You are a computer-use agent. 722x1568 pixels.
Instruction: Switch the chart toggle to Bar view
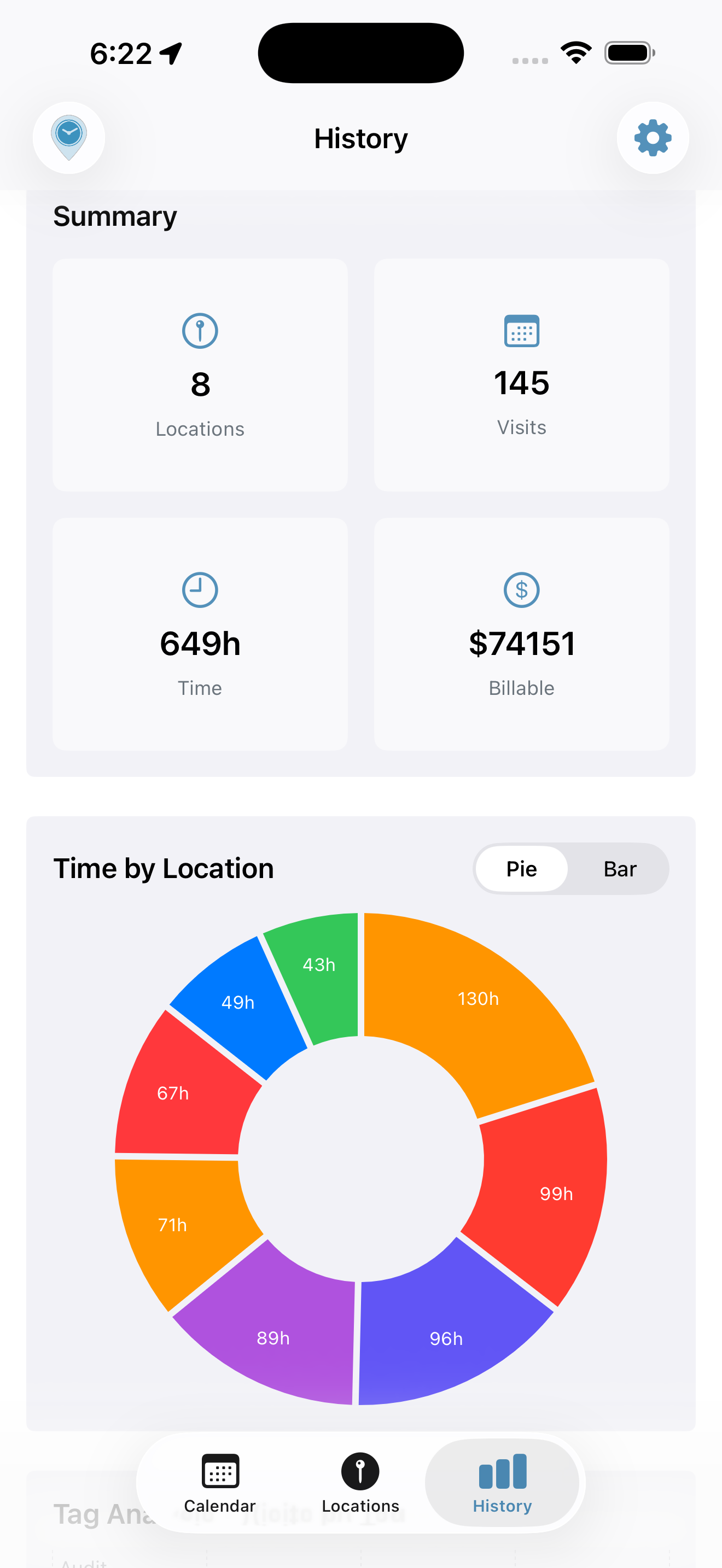[619, 869]
